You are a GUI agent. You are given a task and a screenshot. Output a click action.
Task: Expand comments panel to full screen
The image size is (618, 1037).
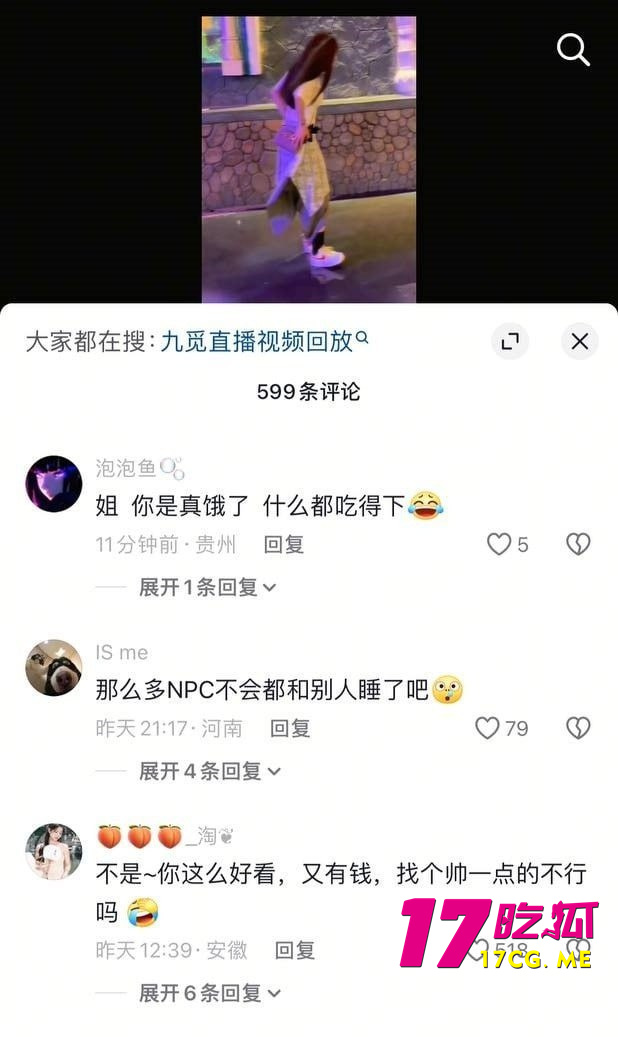pos(510,341)
